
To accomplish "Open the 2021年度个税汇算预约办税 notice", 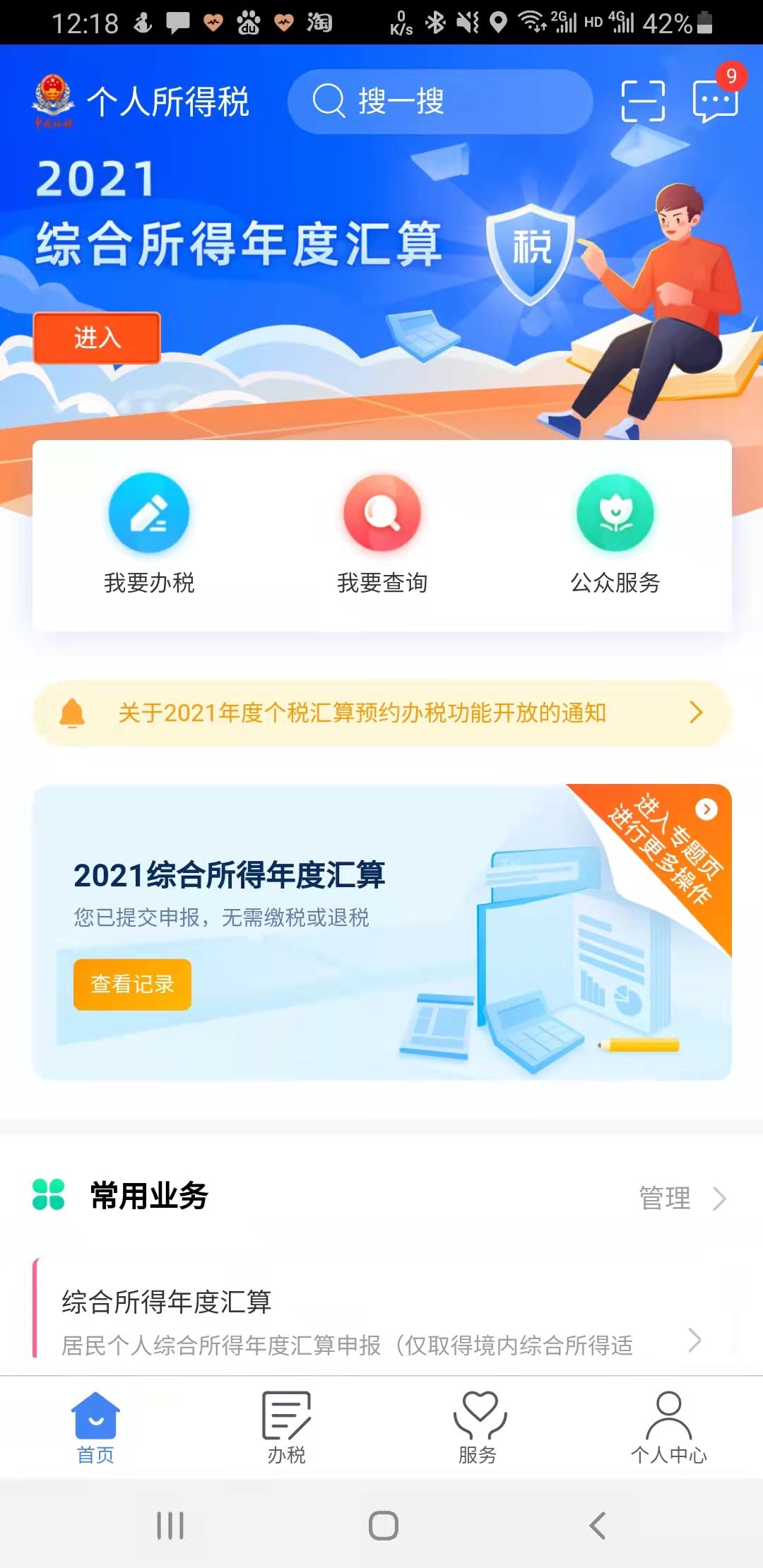I will tap(381, 713).
